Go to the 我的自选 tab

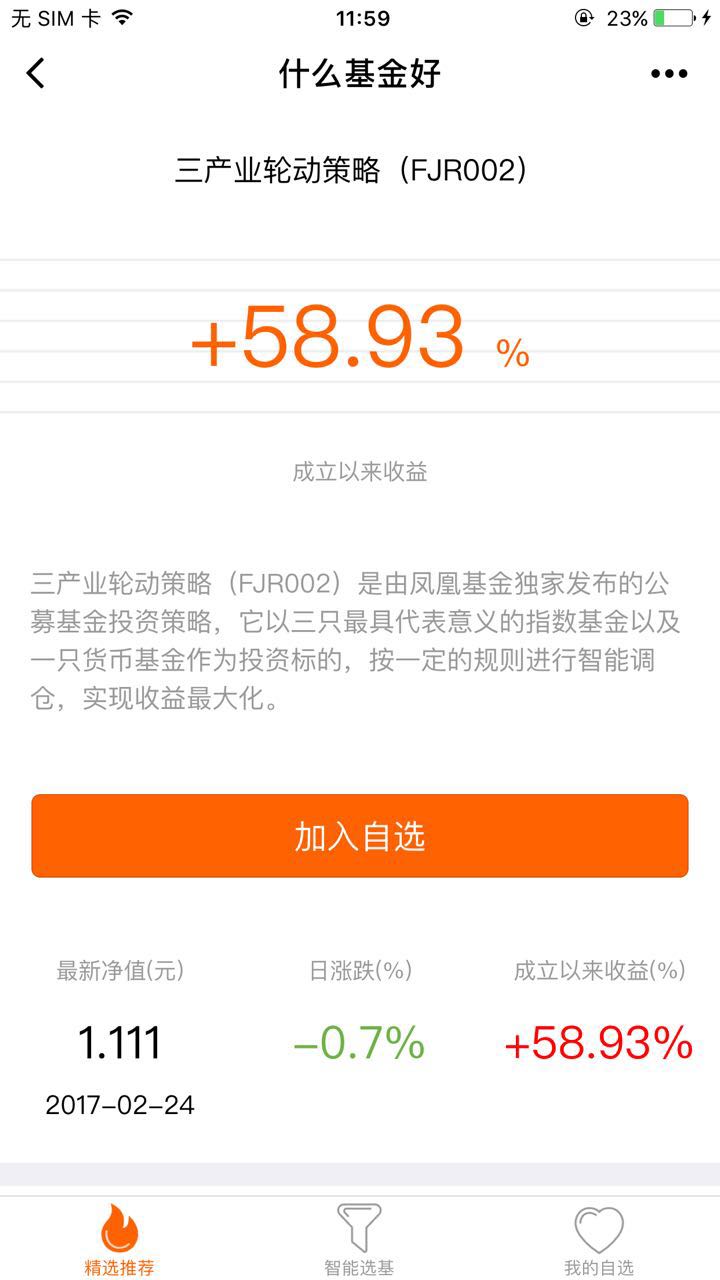[x=598, y=1240]
